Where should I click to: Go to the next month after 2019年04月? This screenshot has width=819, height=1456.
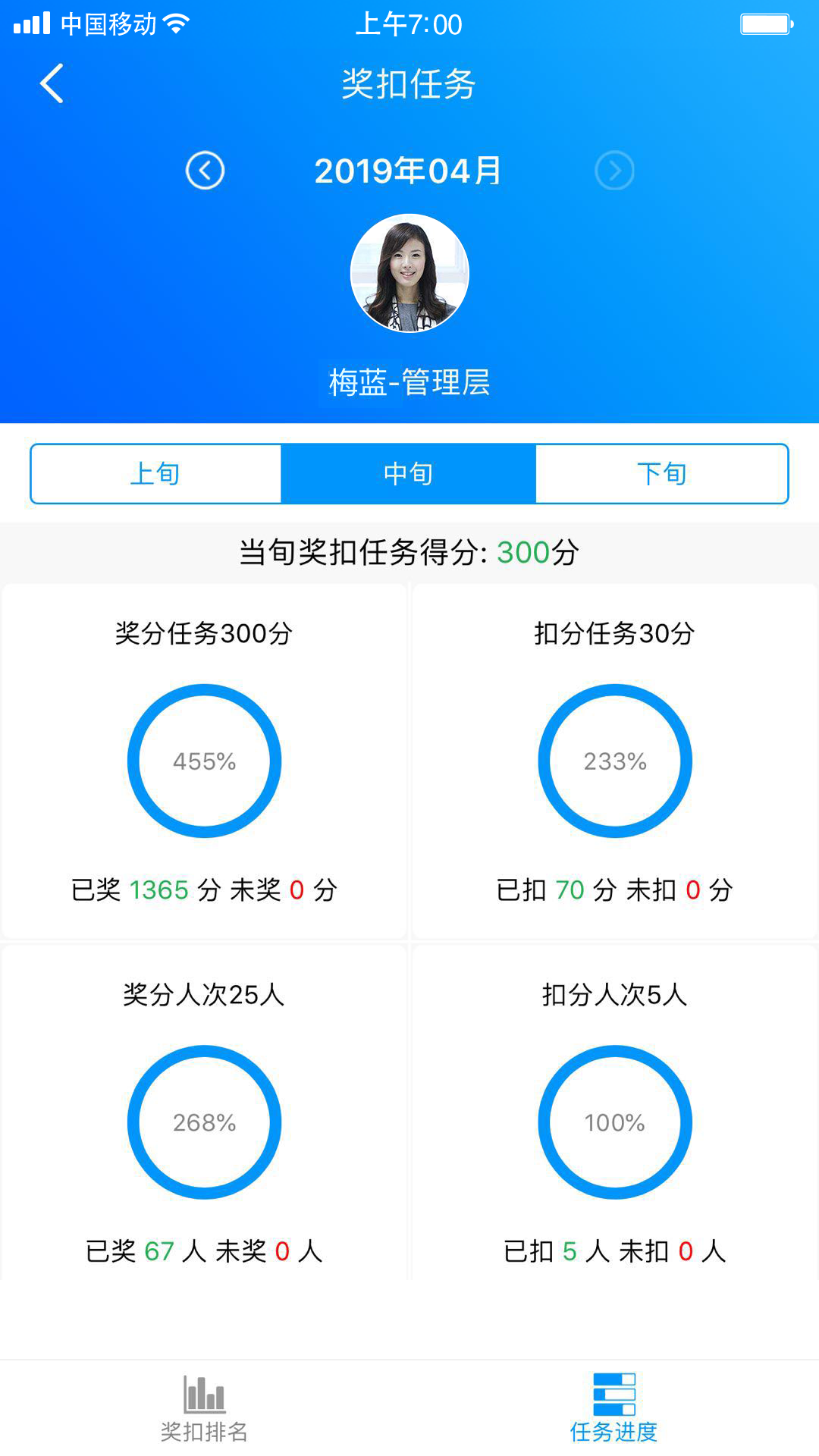tap(614, 171)
